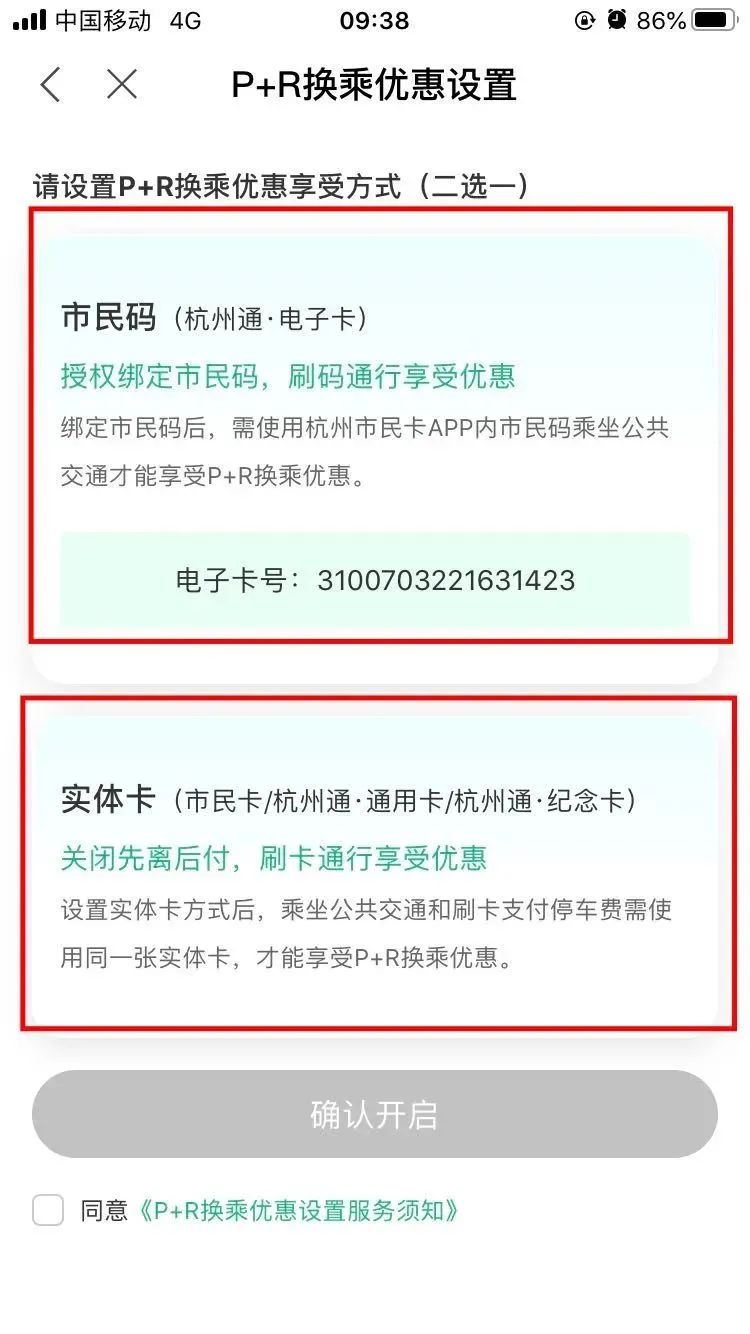Go back using the back arrow
This screenshot has height=1334, width=750.
pyautogui.click(x=50, y=85)
